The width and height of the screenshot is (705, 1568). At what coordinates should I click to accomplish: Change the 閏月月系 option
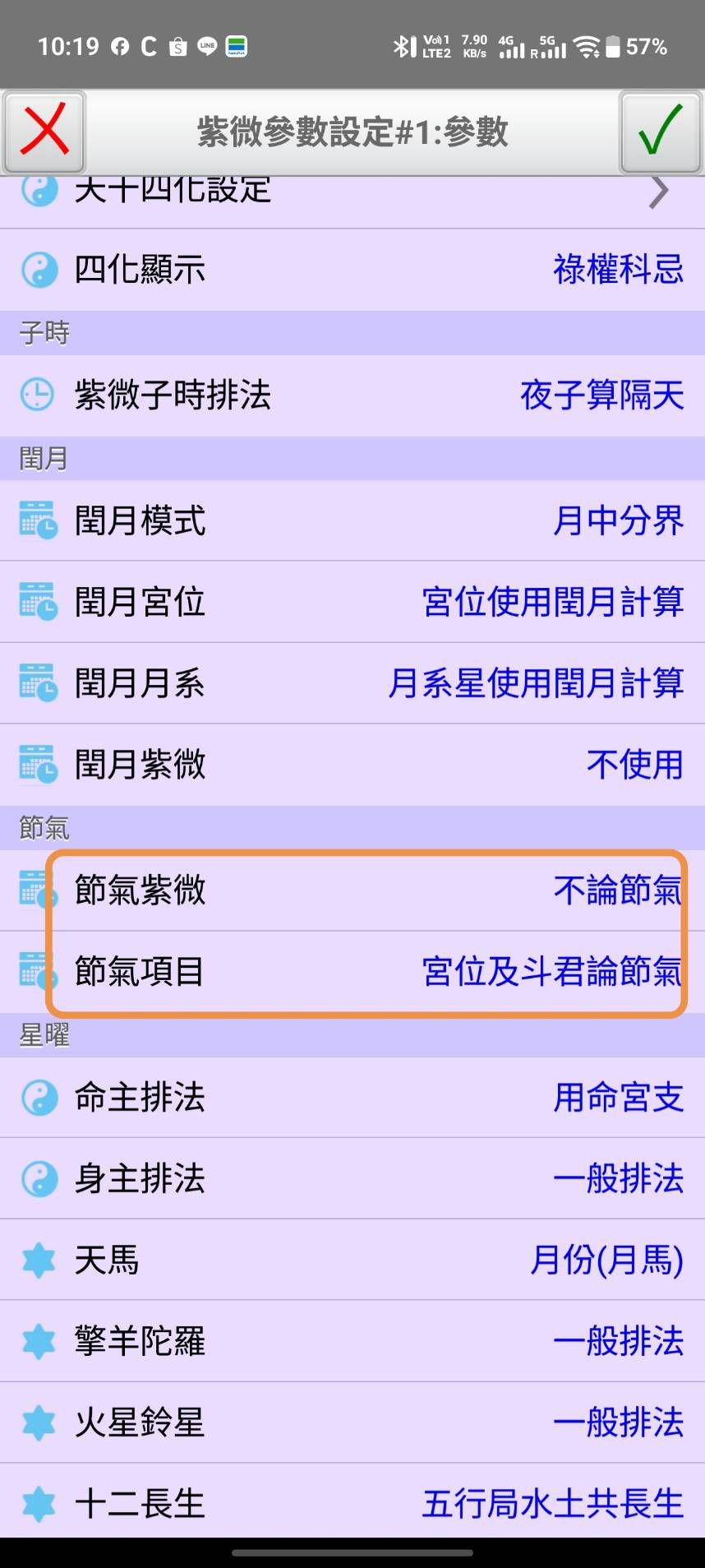(352, 683)
